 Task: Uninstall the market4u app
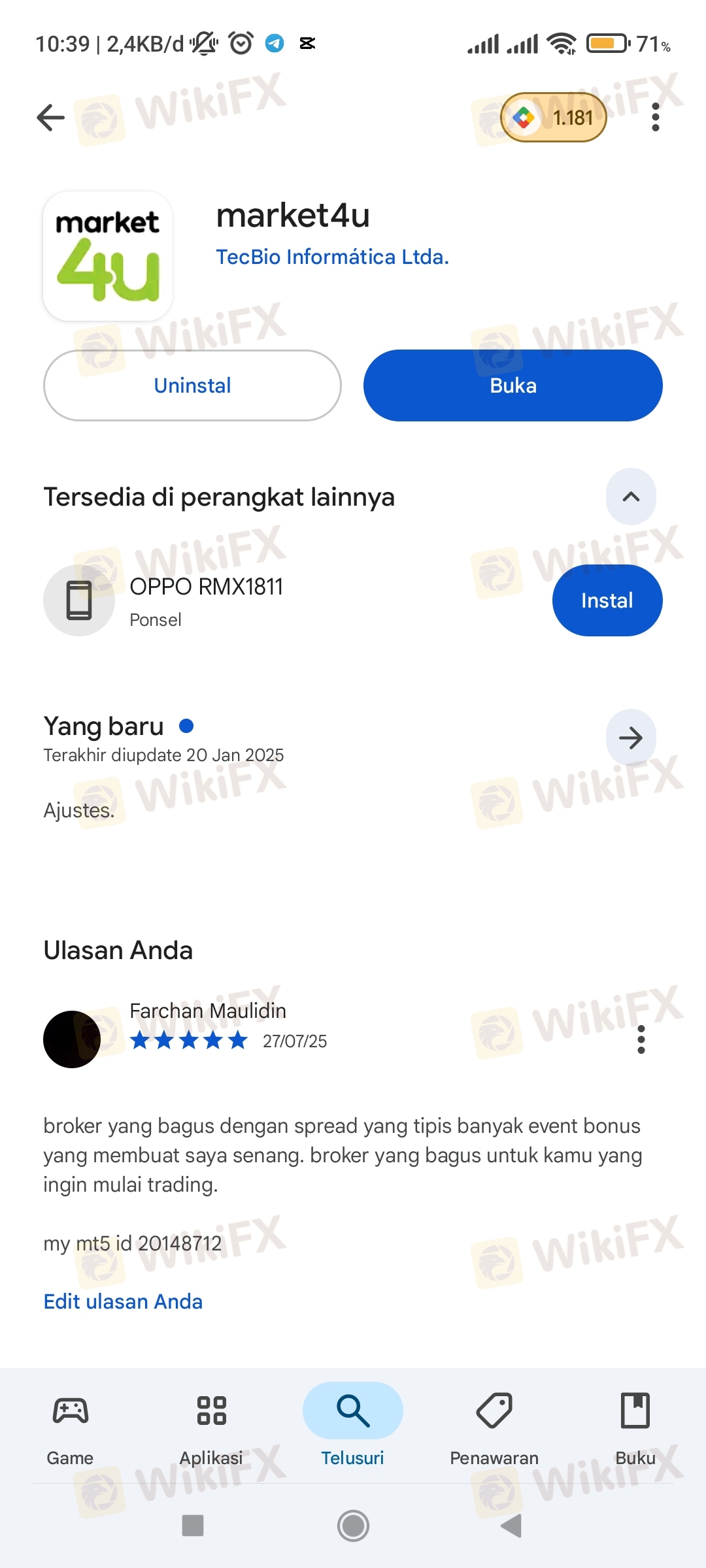[x=192, y=385]
